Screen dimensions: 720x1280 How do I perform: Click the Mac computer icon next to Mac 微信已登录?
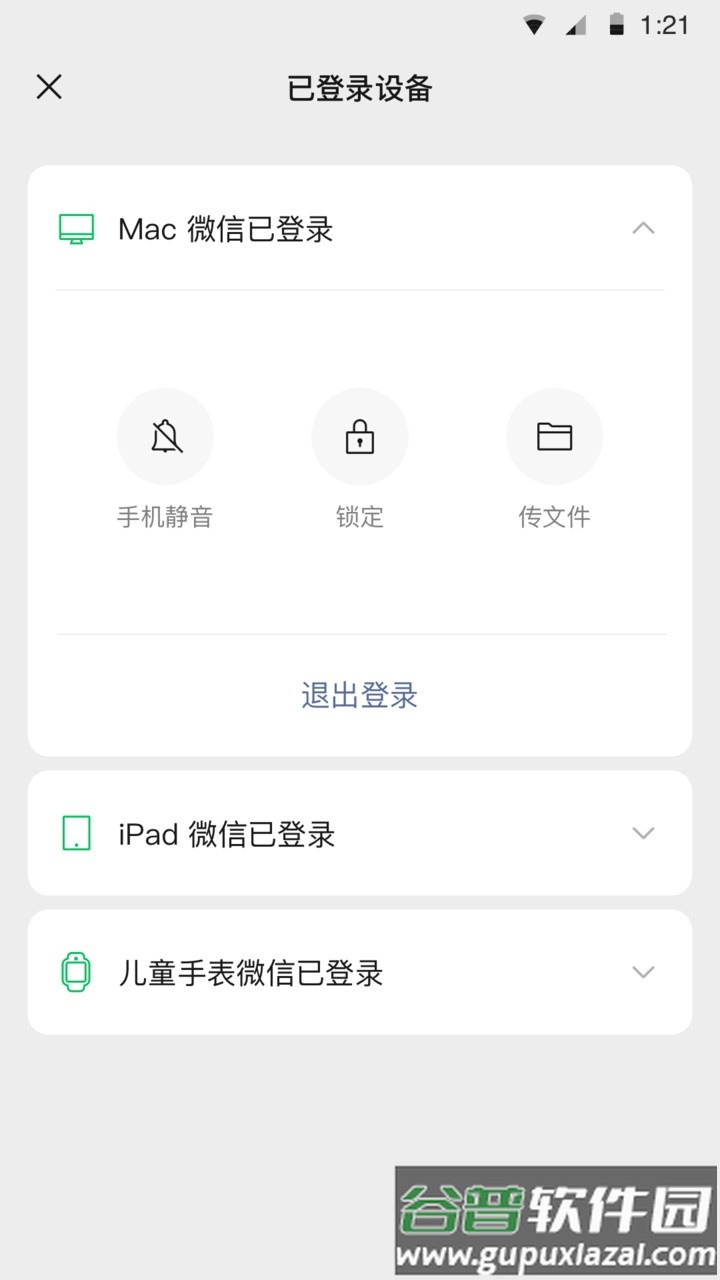point(75,229)
